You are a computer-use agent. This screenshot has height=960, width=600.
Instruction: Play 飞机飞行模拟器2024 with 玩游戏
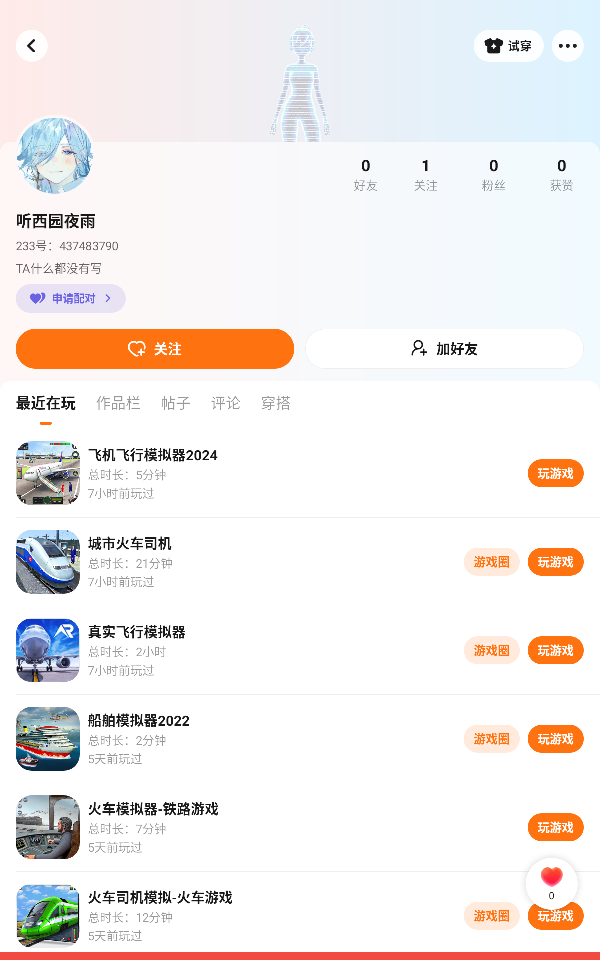(555, 473)
